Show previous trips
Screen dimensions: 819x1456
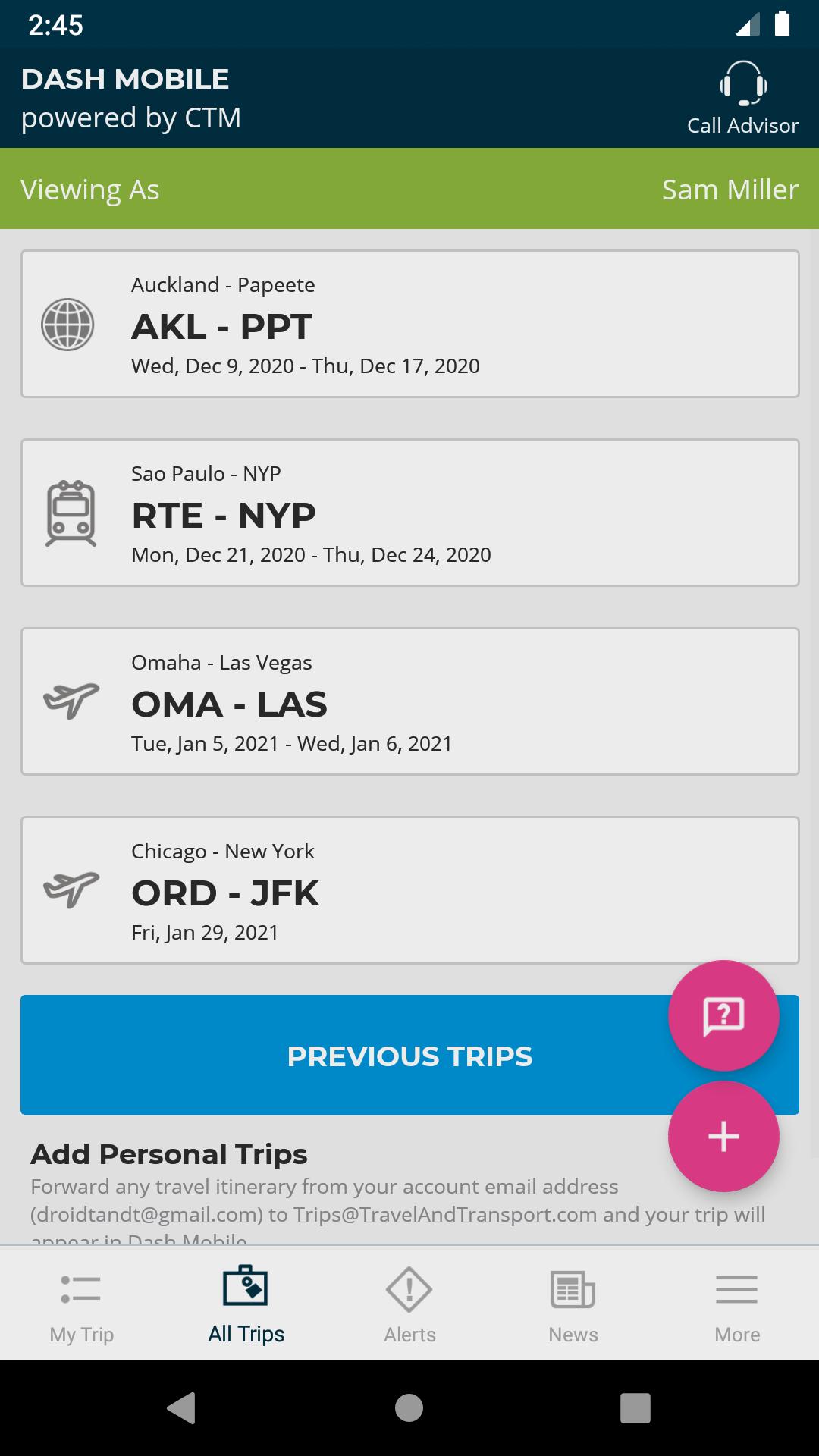341,1056
